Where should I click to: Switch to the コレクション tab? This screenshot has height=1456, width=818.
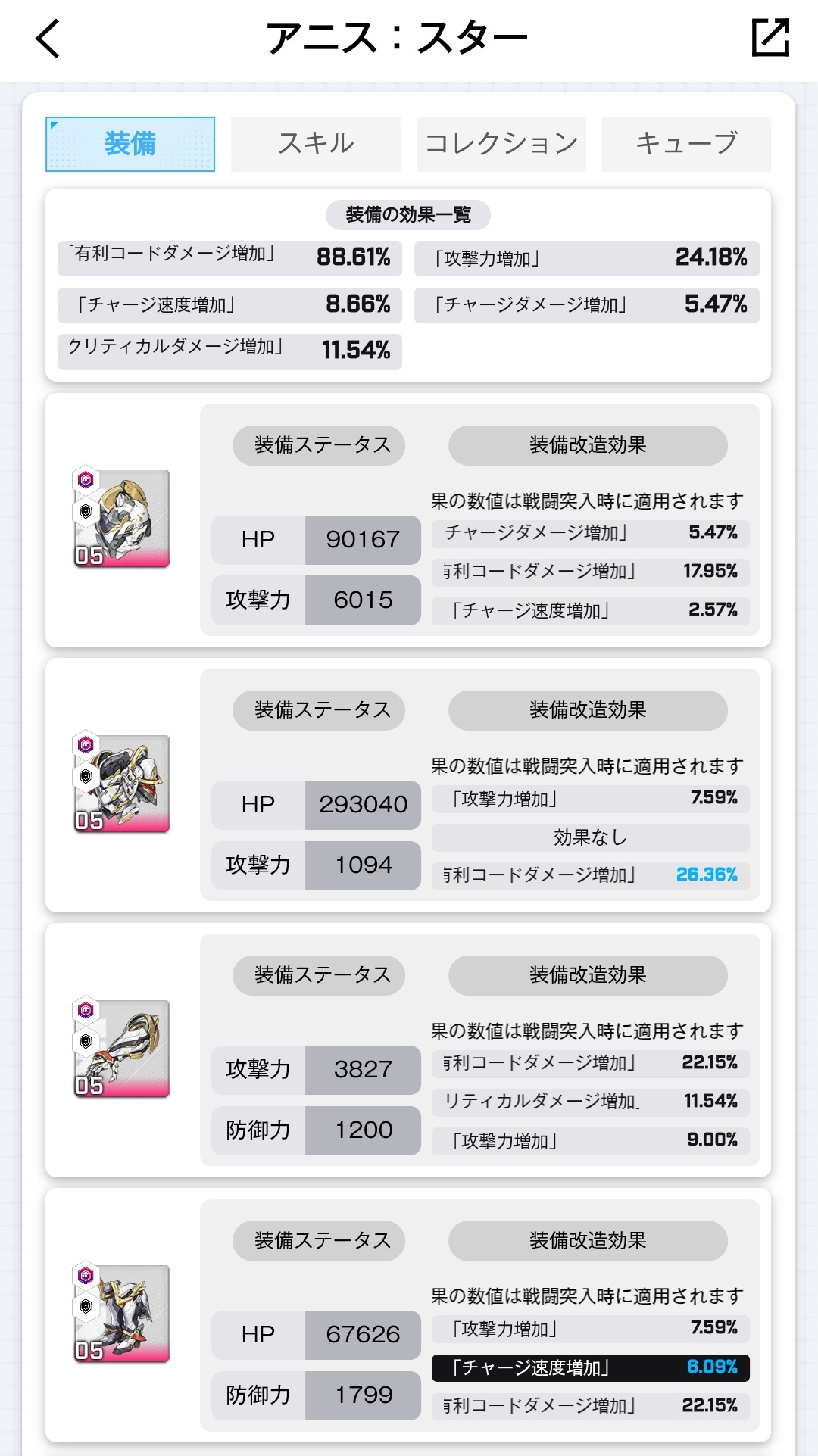[501, 144]
